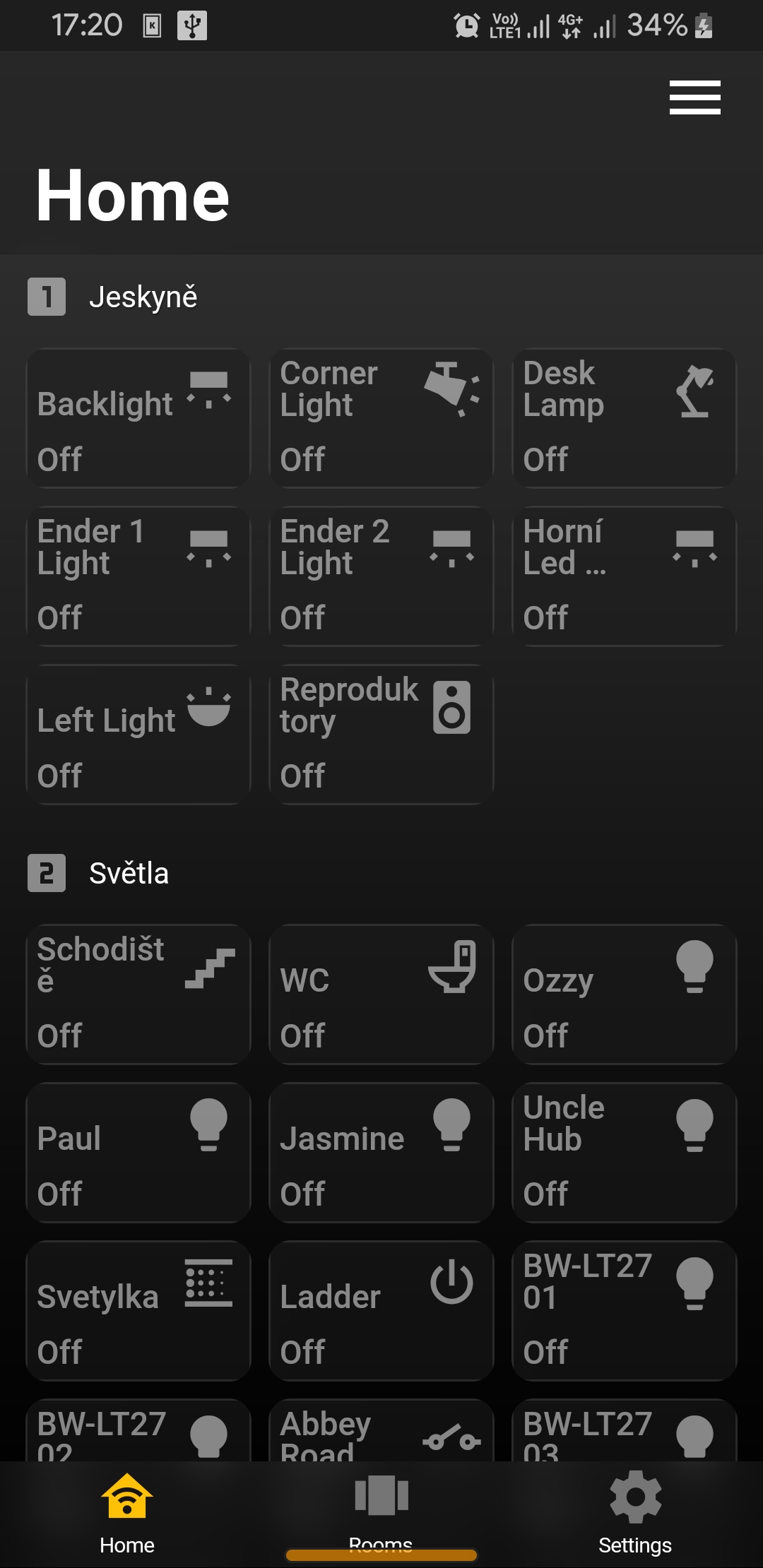The width and height of the screenshot is (763, 1568).
Task: Toggle Ender 1 Light
Action: click(138, 576)
